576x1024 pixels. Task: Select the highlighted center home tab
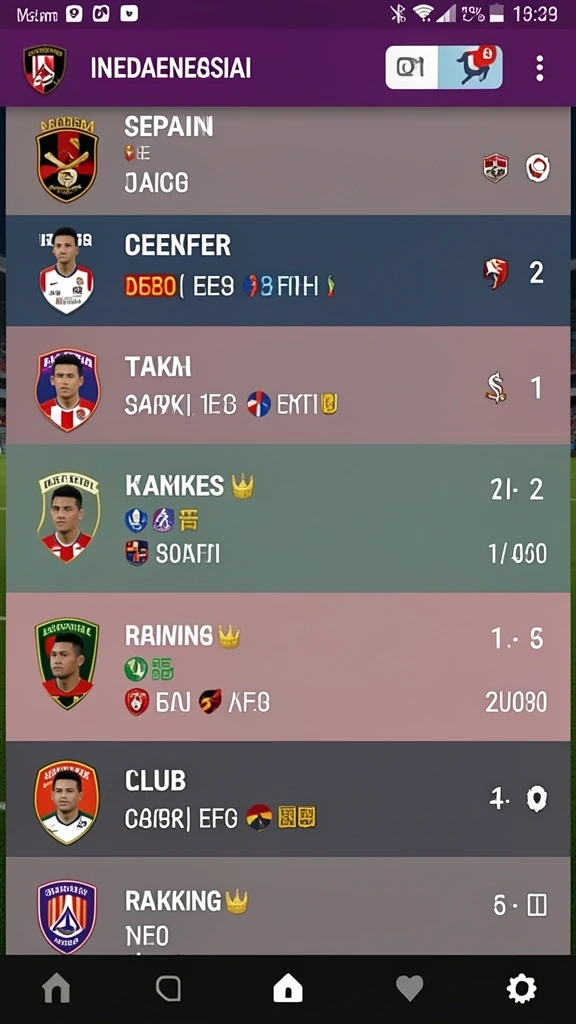tap(288, 989)
